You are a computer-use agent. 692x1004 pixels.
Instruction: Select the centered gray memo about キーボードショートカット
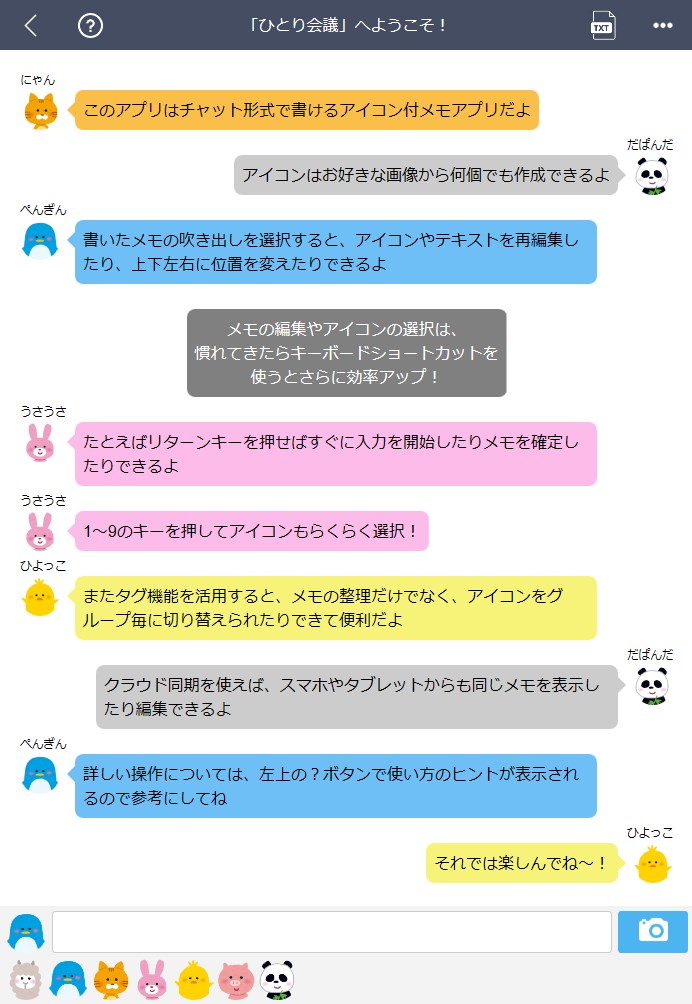tap(346, 352)
